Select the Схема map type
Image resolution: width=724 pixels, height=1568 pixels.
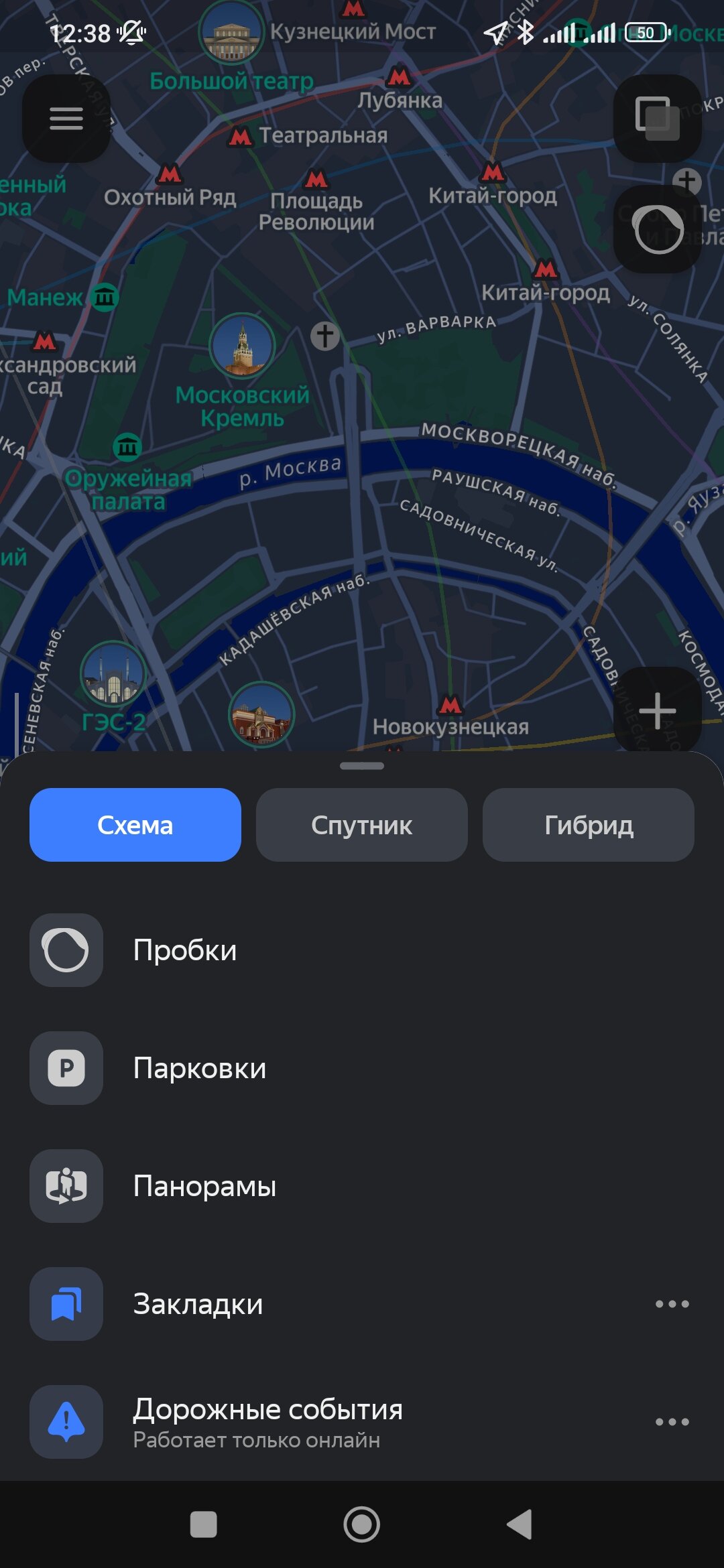click(x=135, y=825)
